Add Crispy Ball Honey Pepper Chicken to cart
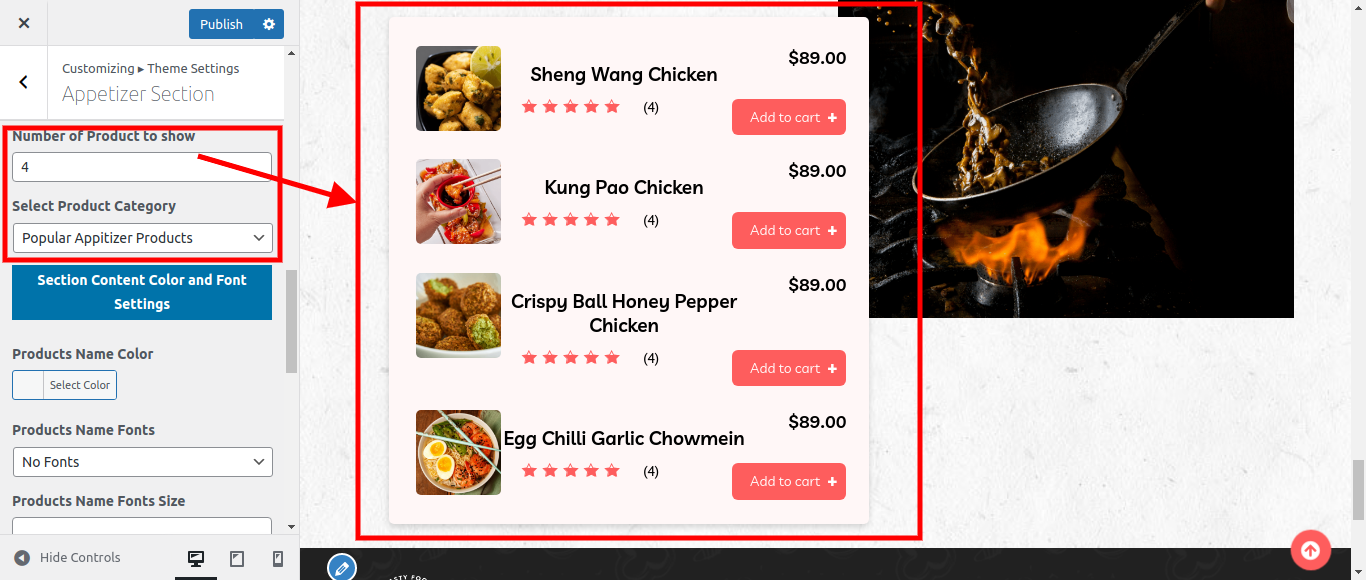 788,368
